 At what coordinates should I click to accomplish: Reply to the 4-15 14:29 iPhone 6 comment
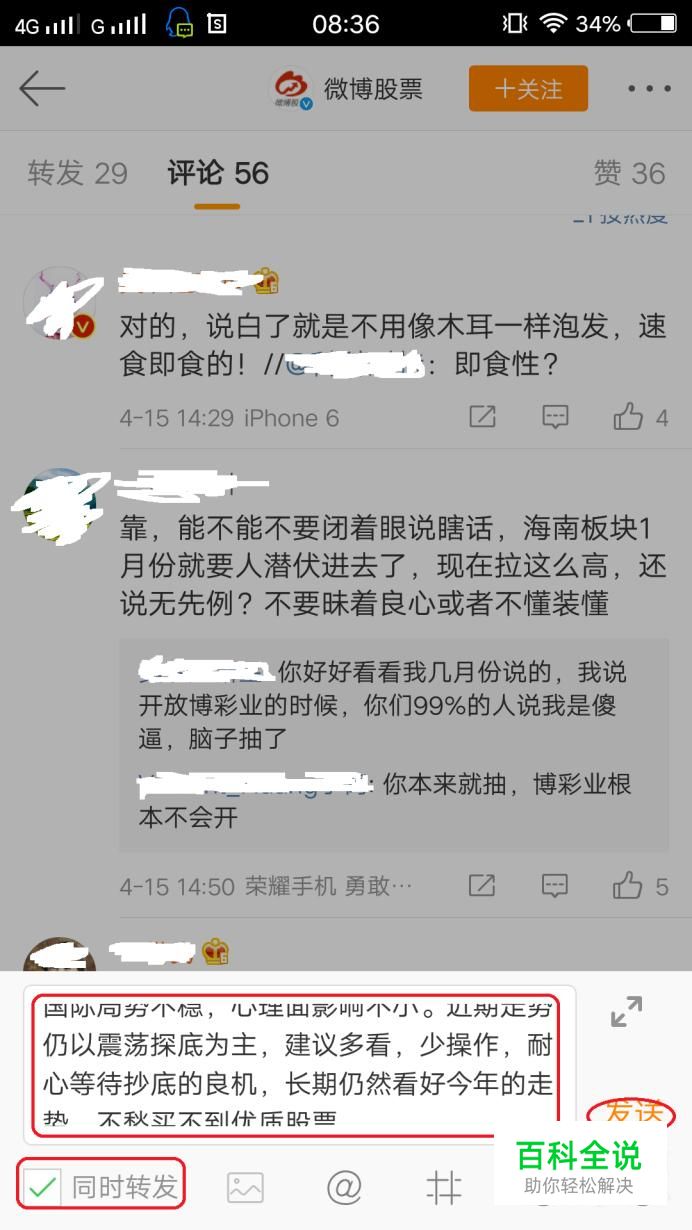point(555,417)
